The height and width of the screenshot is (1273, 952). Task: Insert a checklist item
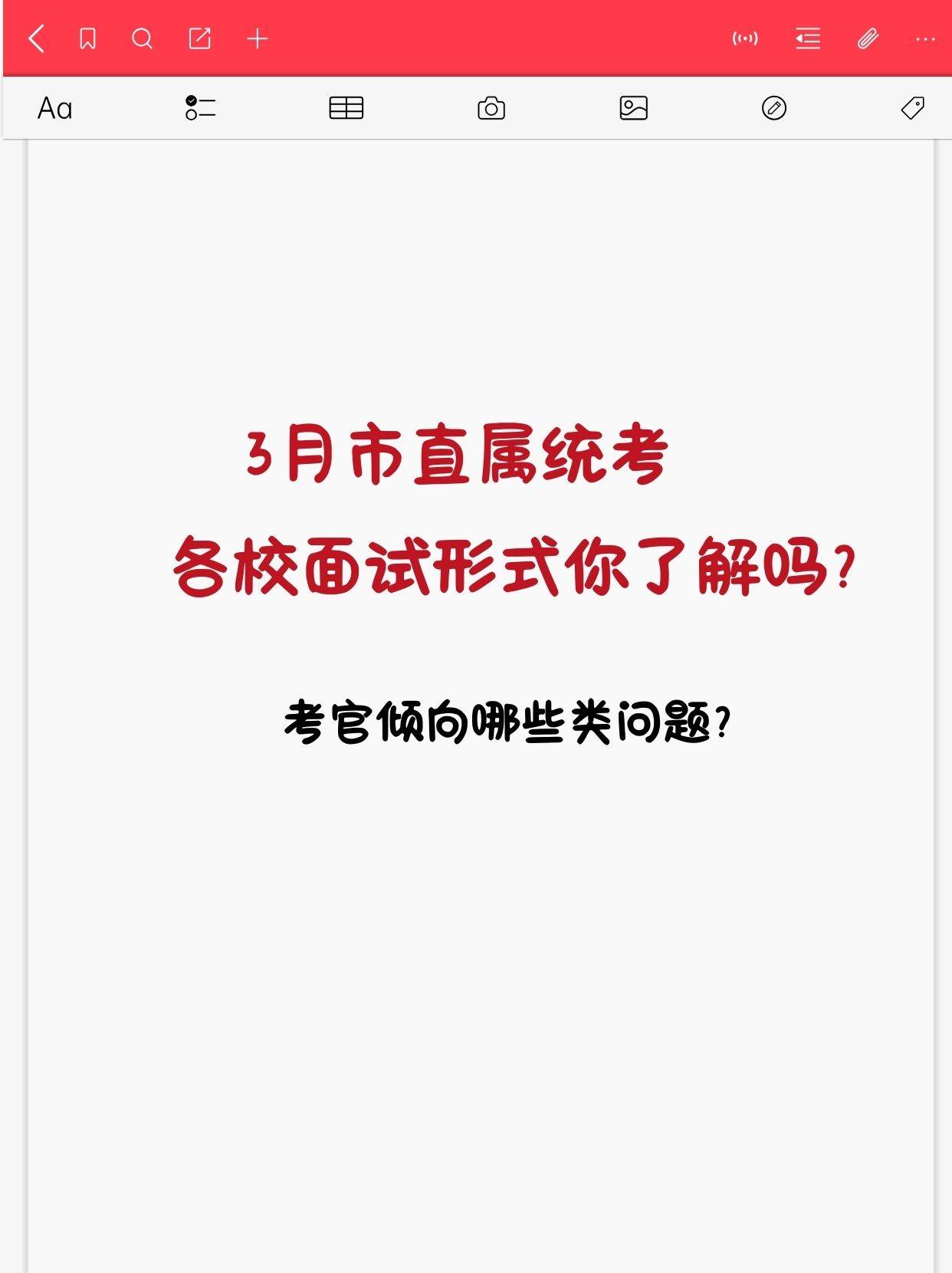(200, 108)
